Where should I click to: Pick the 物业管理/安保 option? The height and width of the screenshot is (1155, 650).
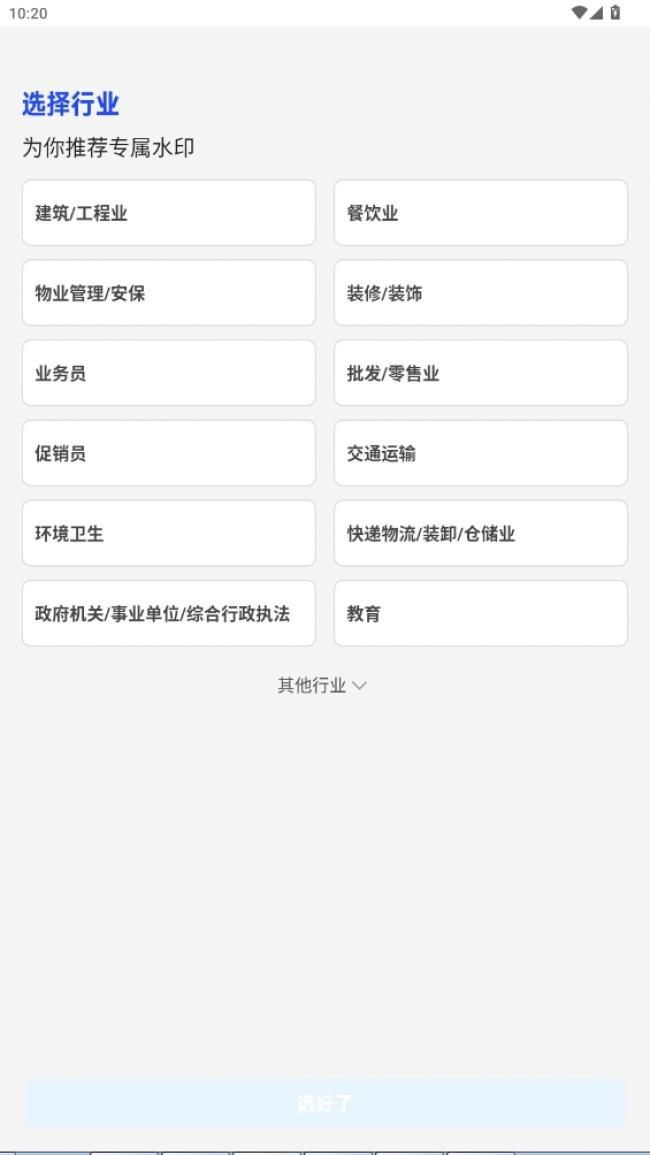[169, 293]
